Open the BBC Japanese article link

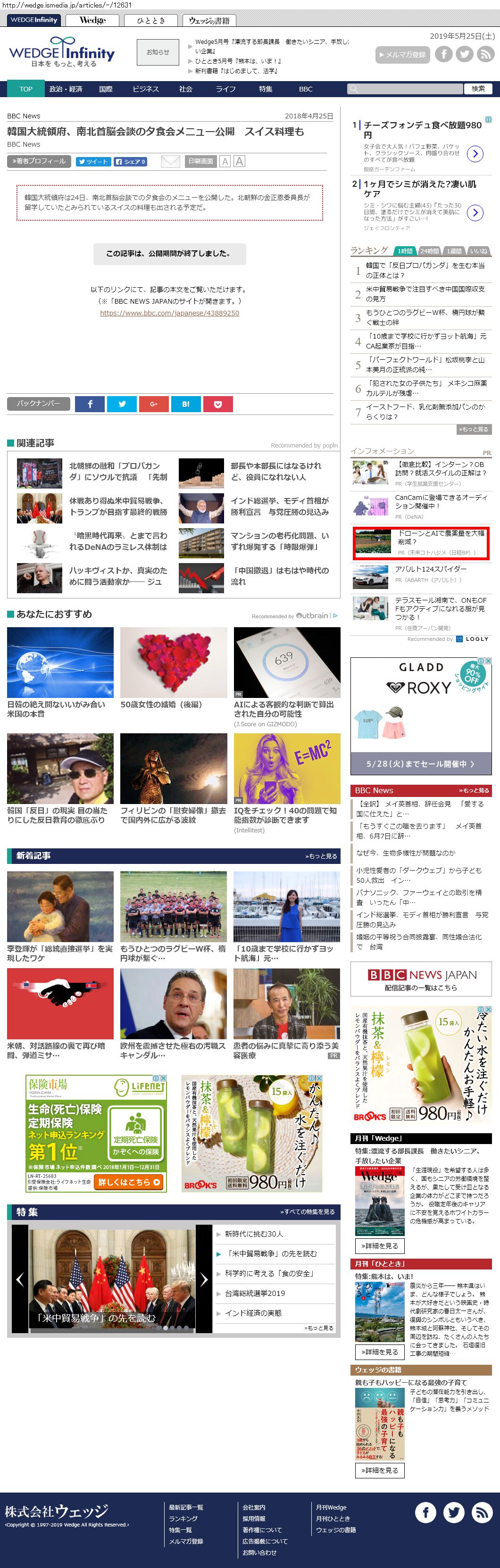(169, 313)
